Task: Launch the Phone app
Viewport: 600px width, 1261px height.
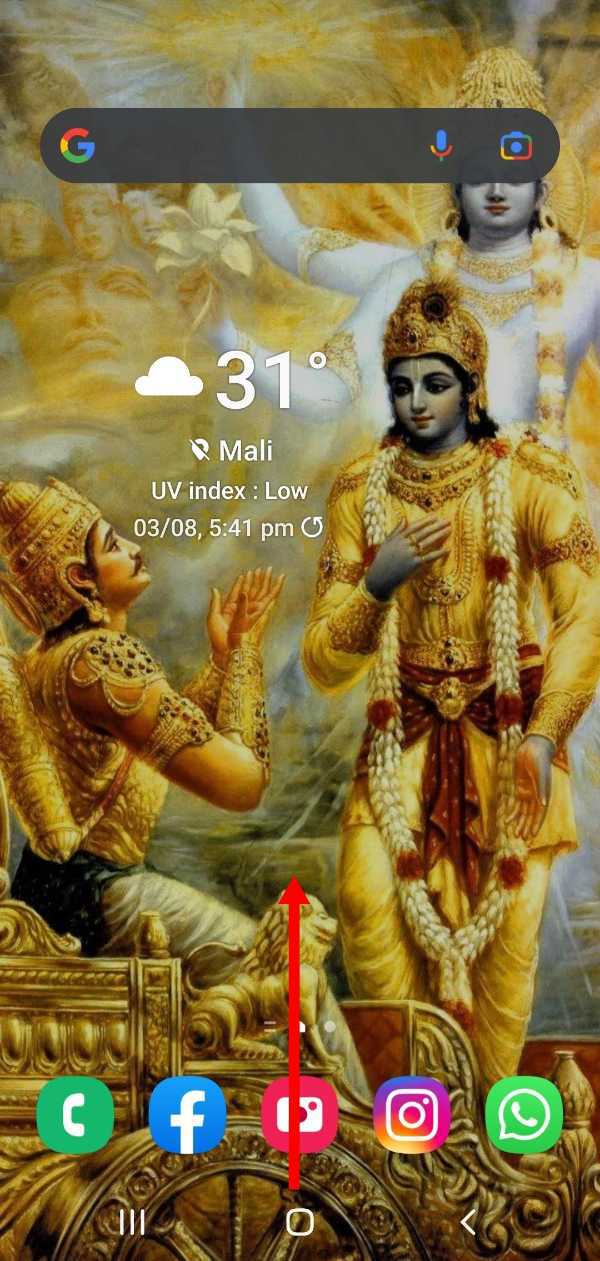Action: point(75,1115)
